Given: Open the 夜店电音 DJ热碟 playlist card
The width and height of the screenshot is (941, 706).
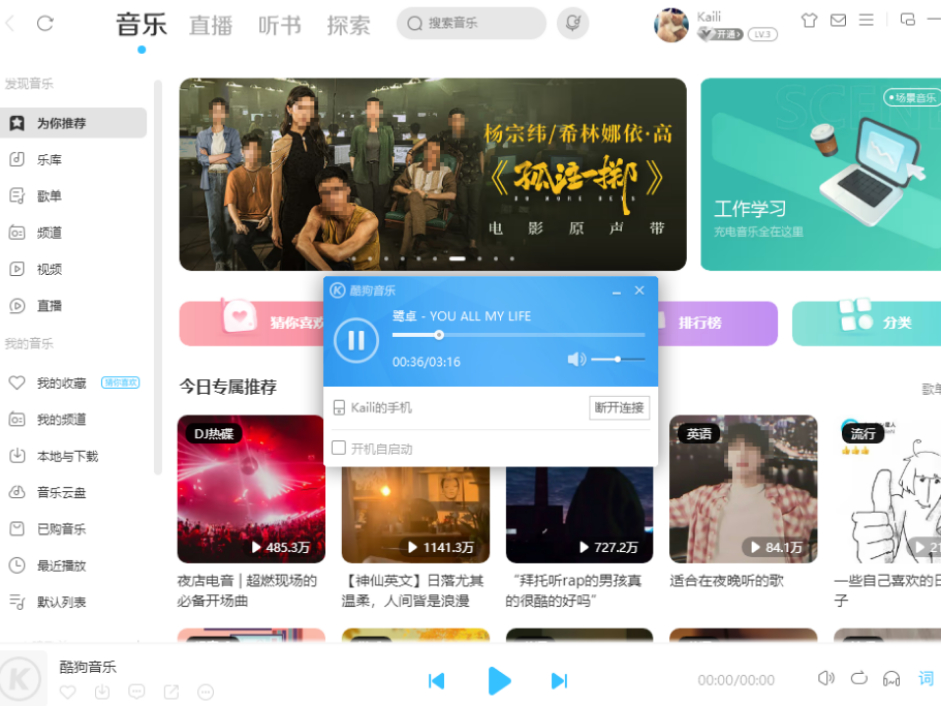Looking at the screenshot, I should (250, 490).
